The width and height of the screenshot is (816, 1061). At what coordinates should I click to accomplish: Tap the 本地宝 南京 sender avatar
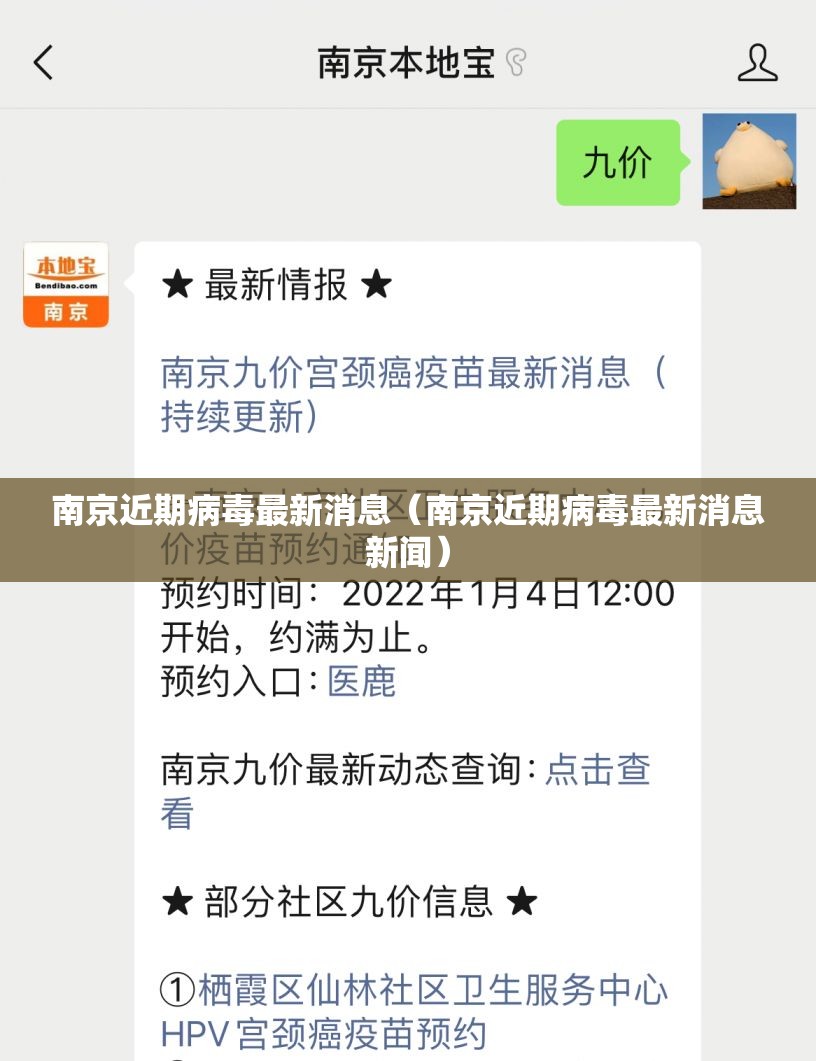[x=66, y=285]
